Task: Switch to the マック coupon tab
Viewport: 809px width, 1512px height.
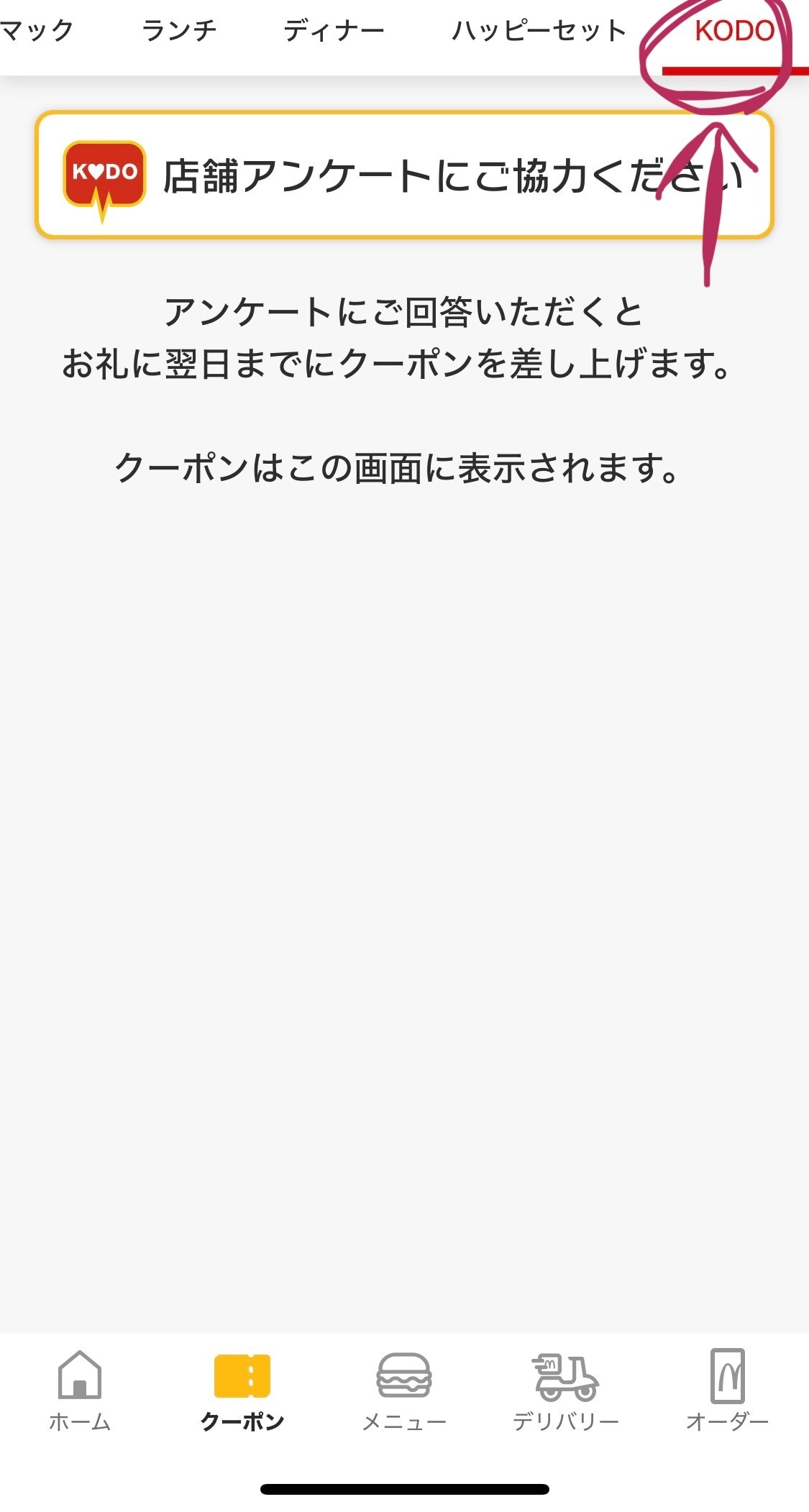Action: [x=36, y=31]
